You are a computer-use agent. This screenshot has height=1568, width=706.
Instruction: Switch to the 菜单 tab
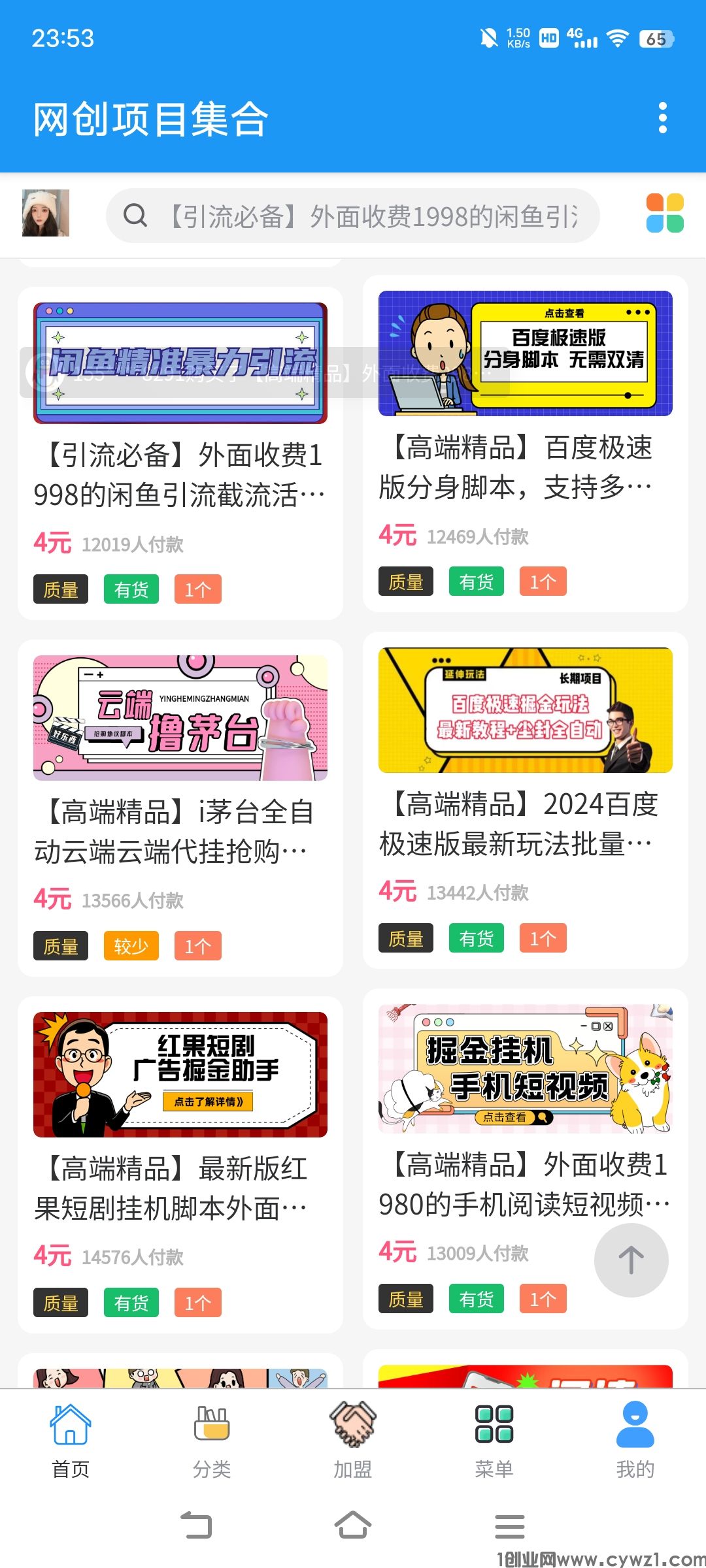click(x=494, y=1441)
